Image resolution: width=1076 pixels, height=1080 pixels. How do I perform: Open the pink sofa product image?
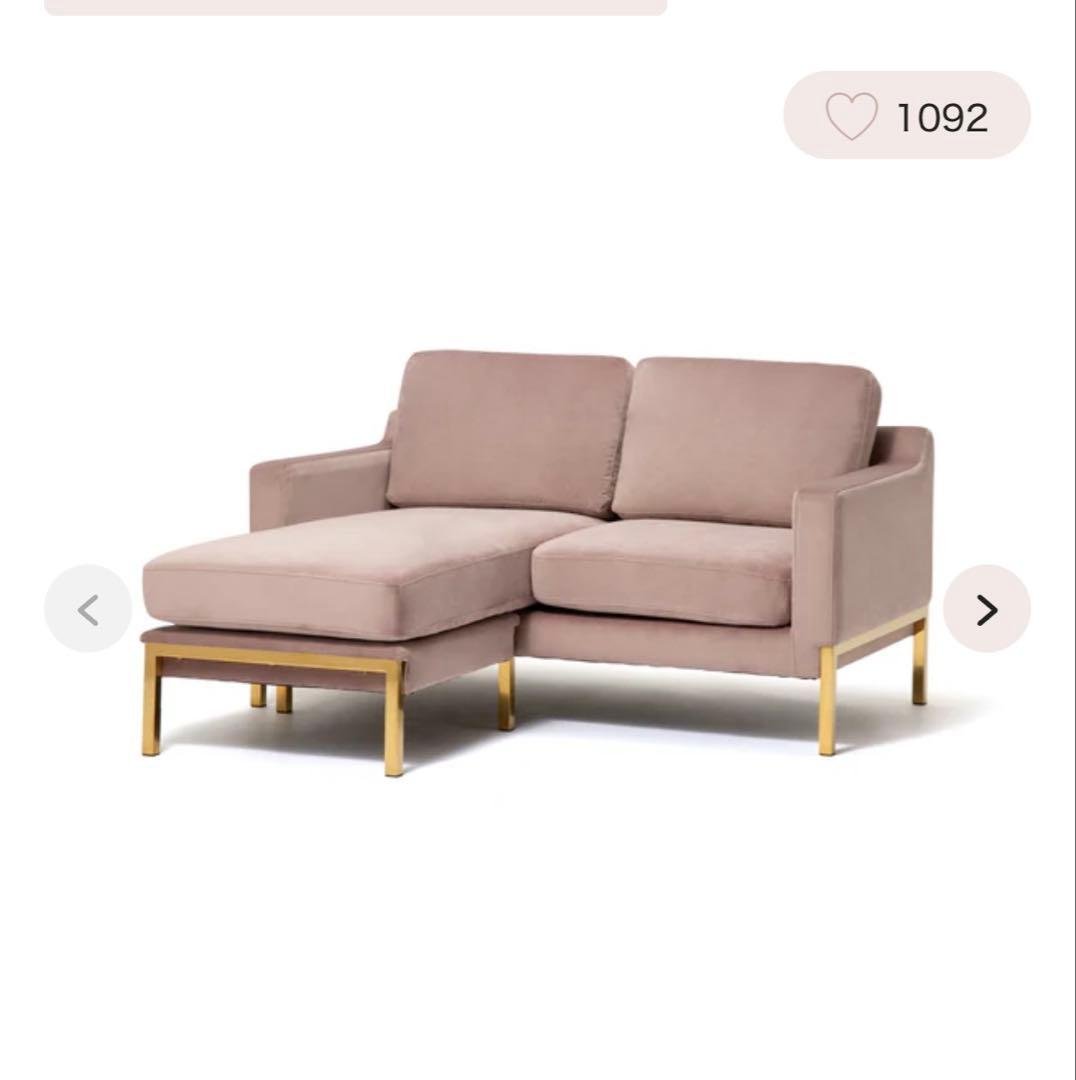pos(538,560)
